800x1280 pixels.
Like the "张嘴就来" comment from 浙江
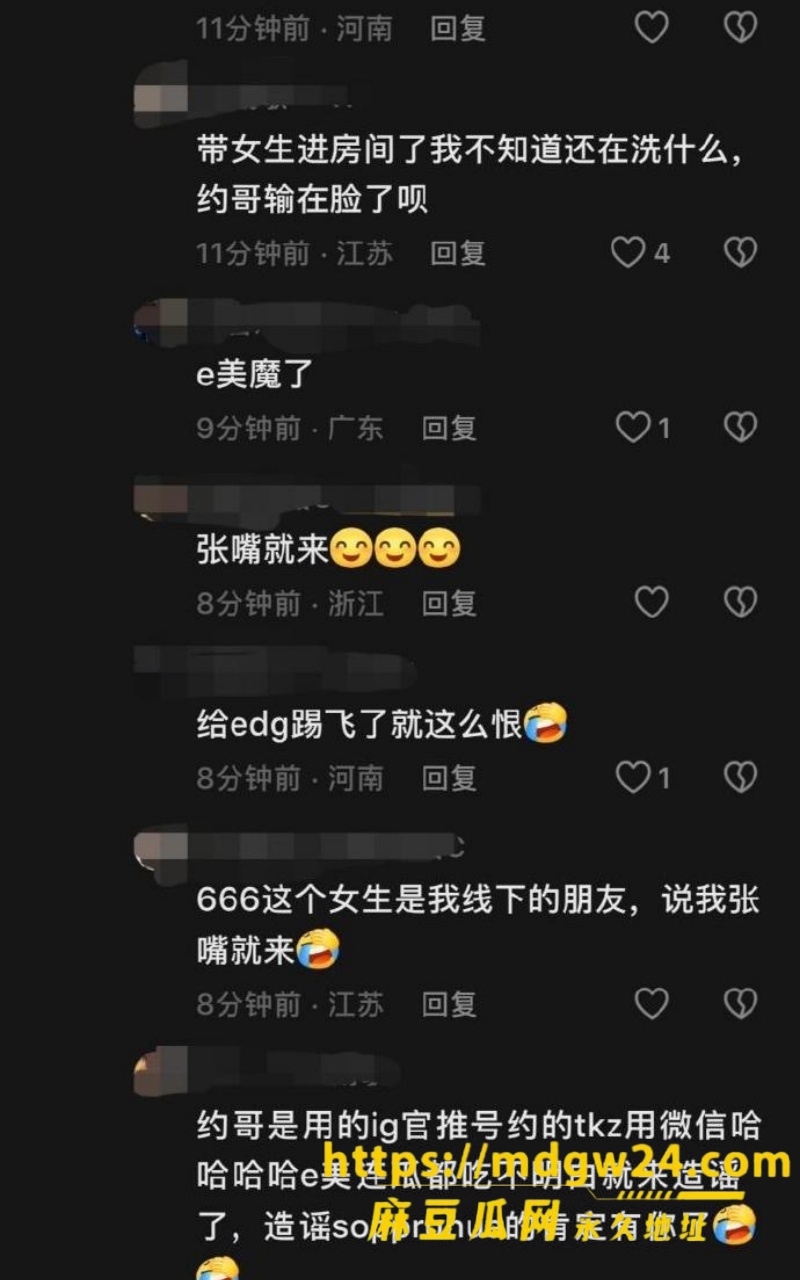pyautogui.click(x=652, y=602)
